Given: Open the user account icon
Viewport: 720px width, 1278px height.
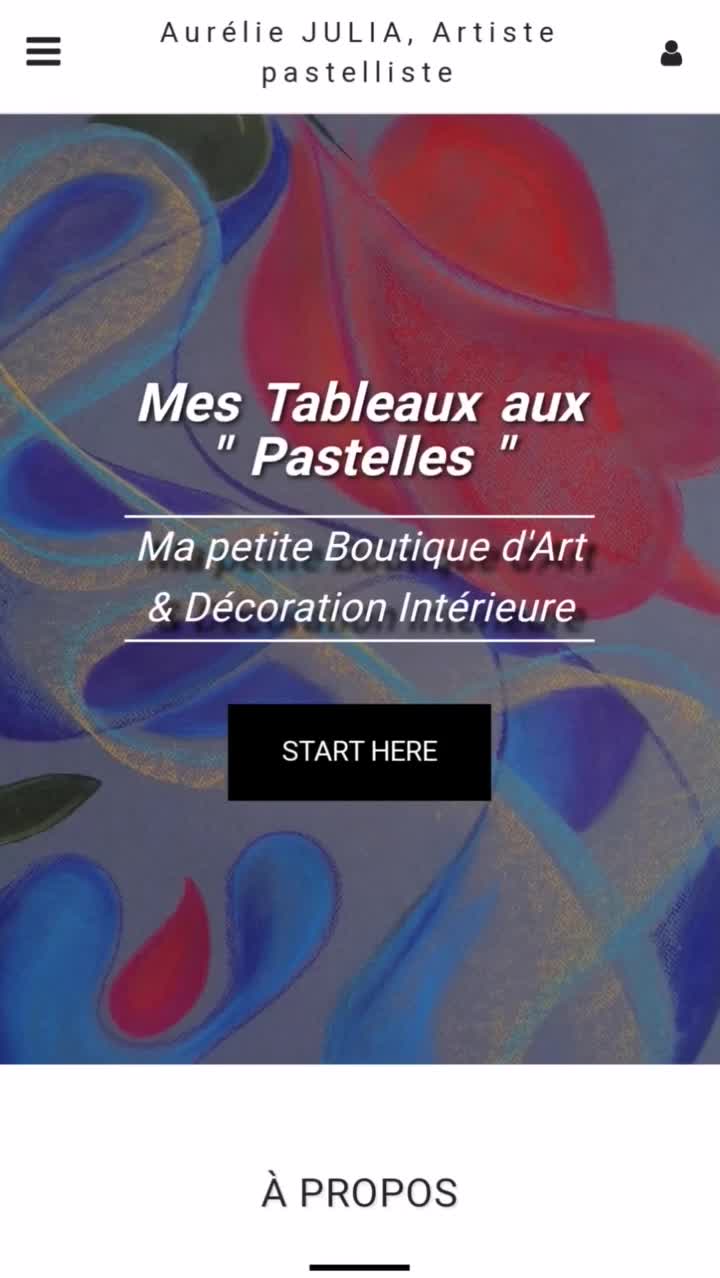Looking at the screenshot, I should point(671,53).
